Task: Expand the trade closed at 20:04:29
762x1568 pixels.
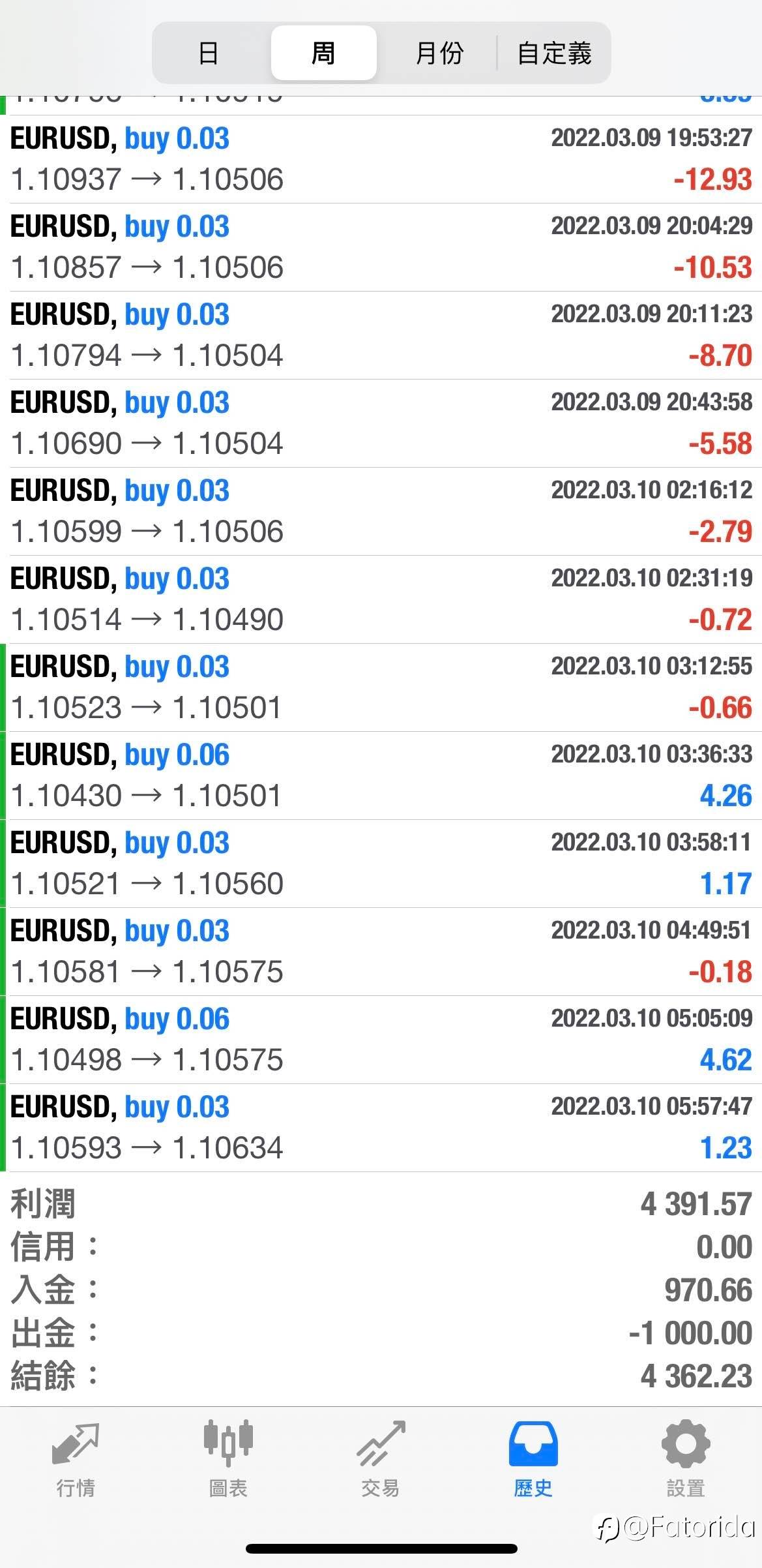Action: pyautogui.click(x=381, y=247)
